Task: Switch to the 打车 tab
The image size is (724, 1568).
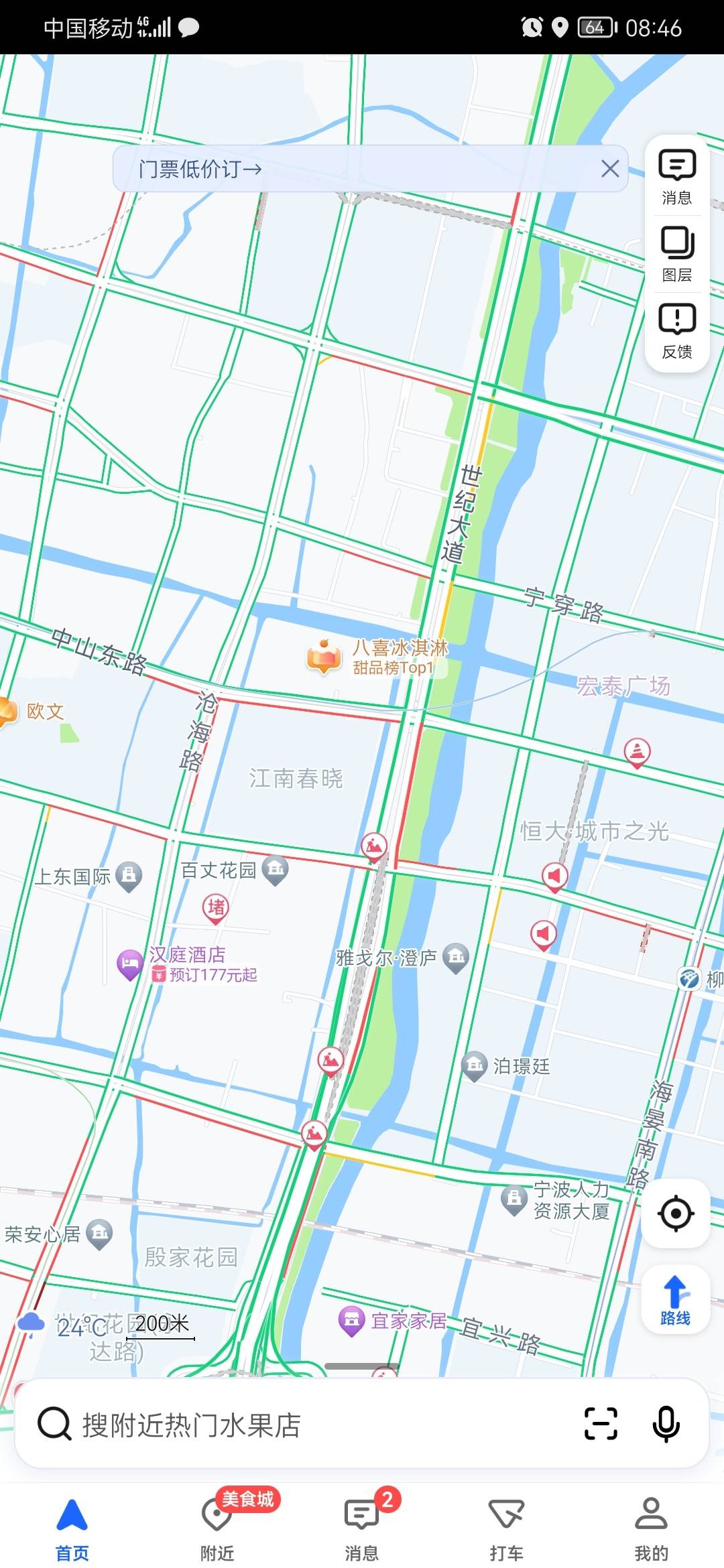Action: pyautogui.click(x=506, y=1526)
